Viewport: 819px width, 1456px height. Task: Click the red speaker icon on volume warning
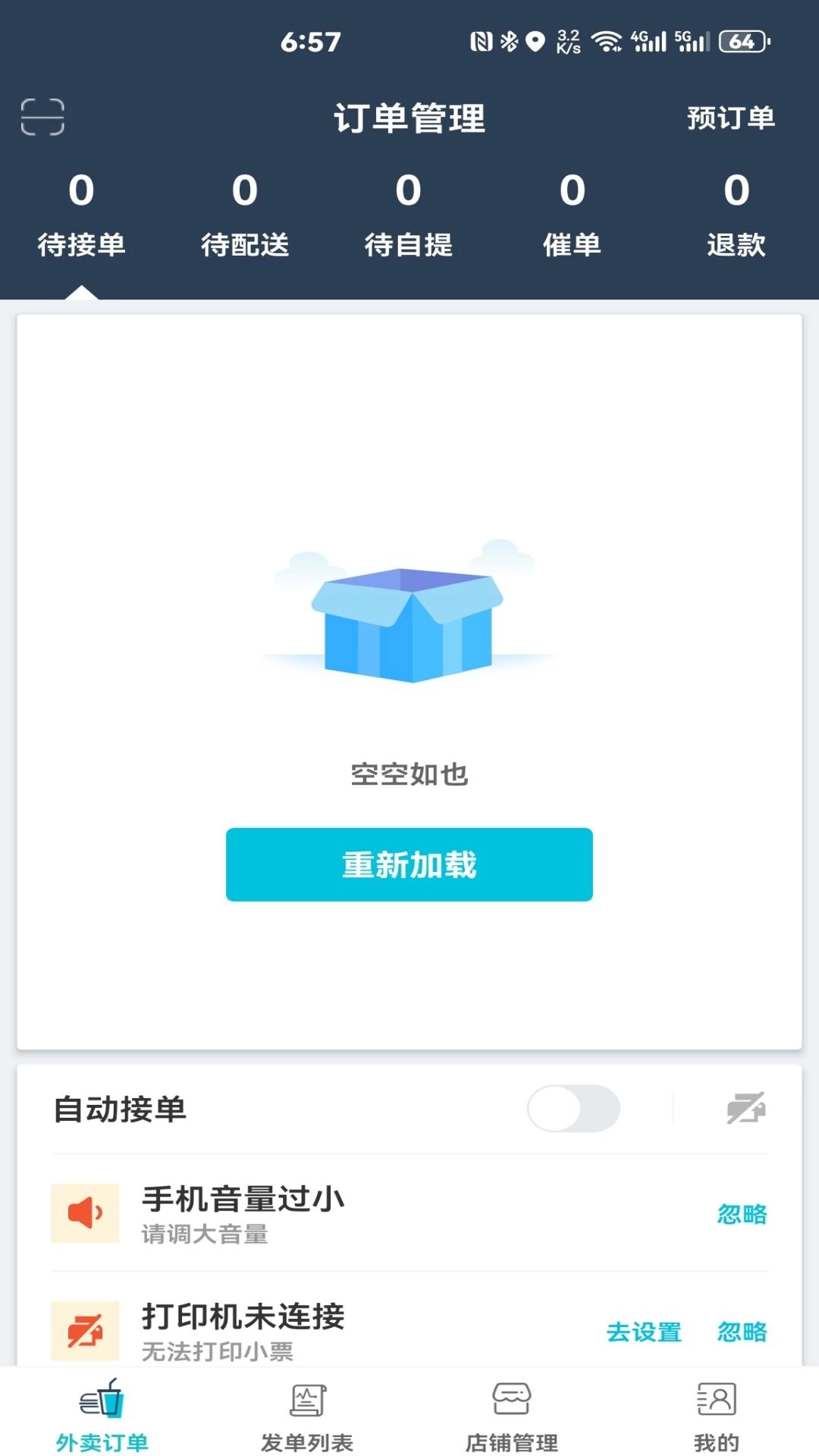(x=83, y=1212)
